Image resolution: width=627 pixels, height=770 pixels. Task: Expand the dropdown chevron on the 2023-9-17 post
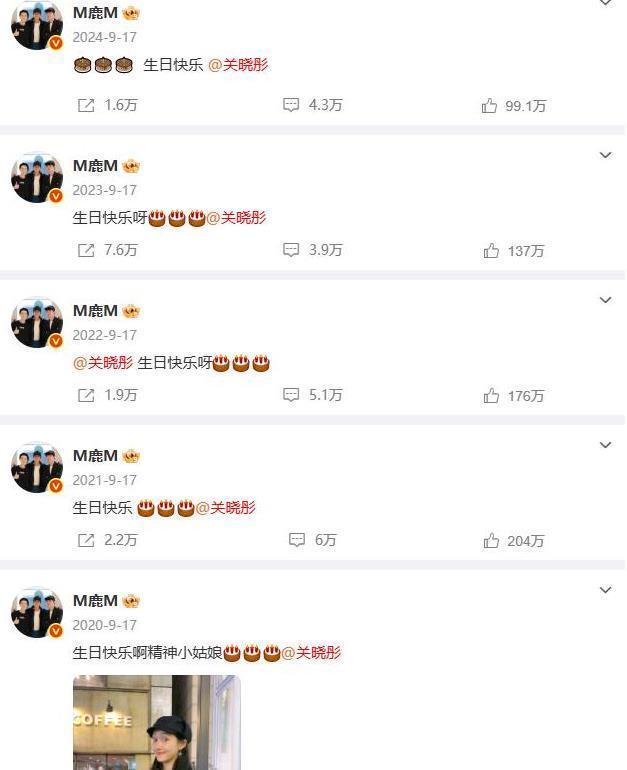point(605,155)
